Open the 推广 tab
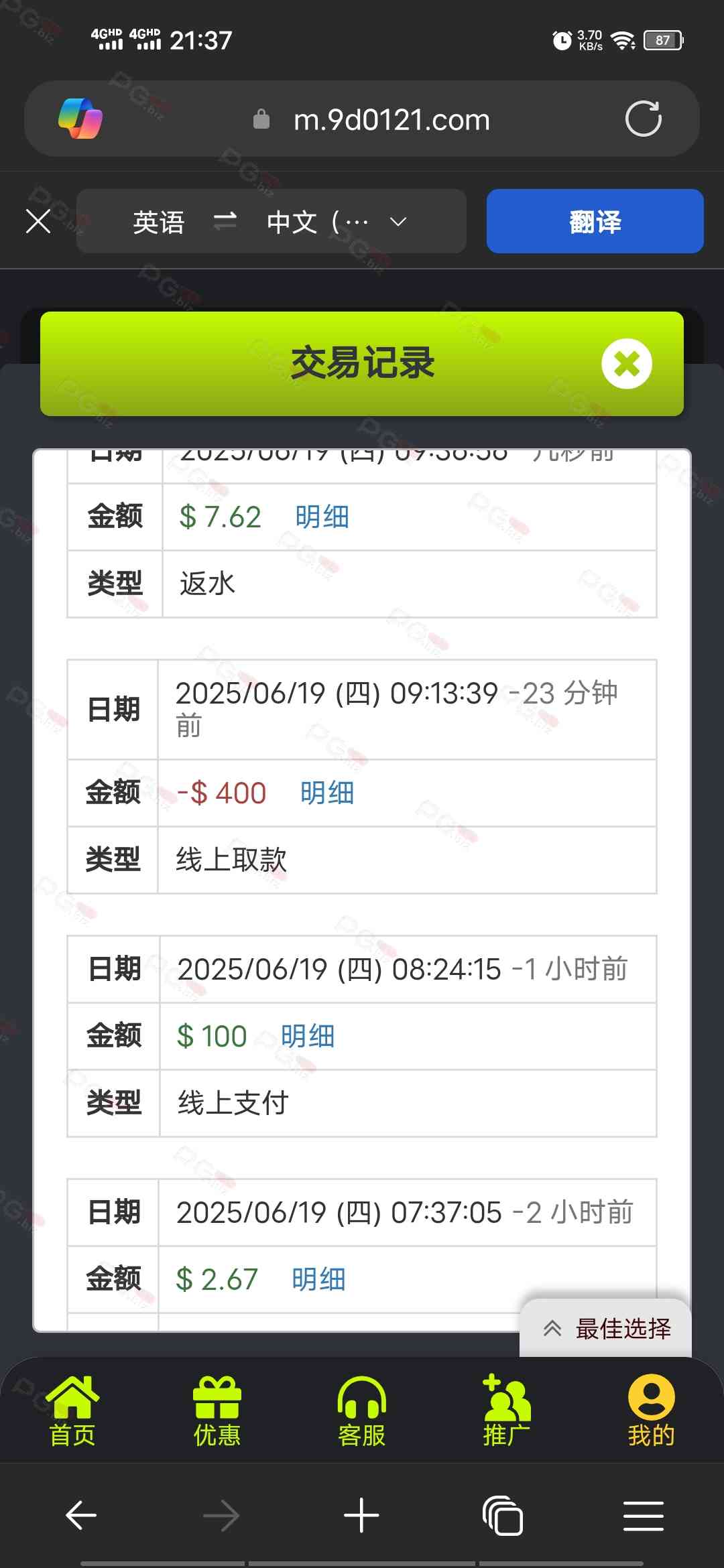This screenshot has width=724, height=1568. 507,1410
